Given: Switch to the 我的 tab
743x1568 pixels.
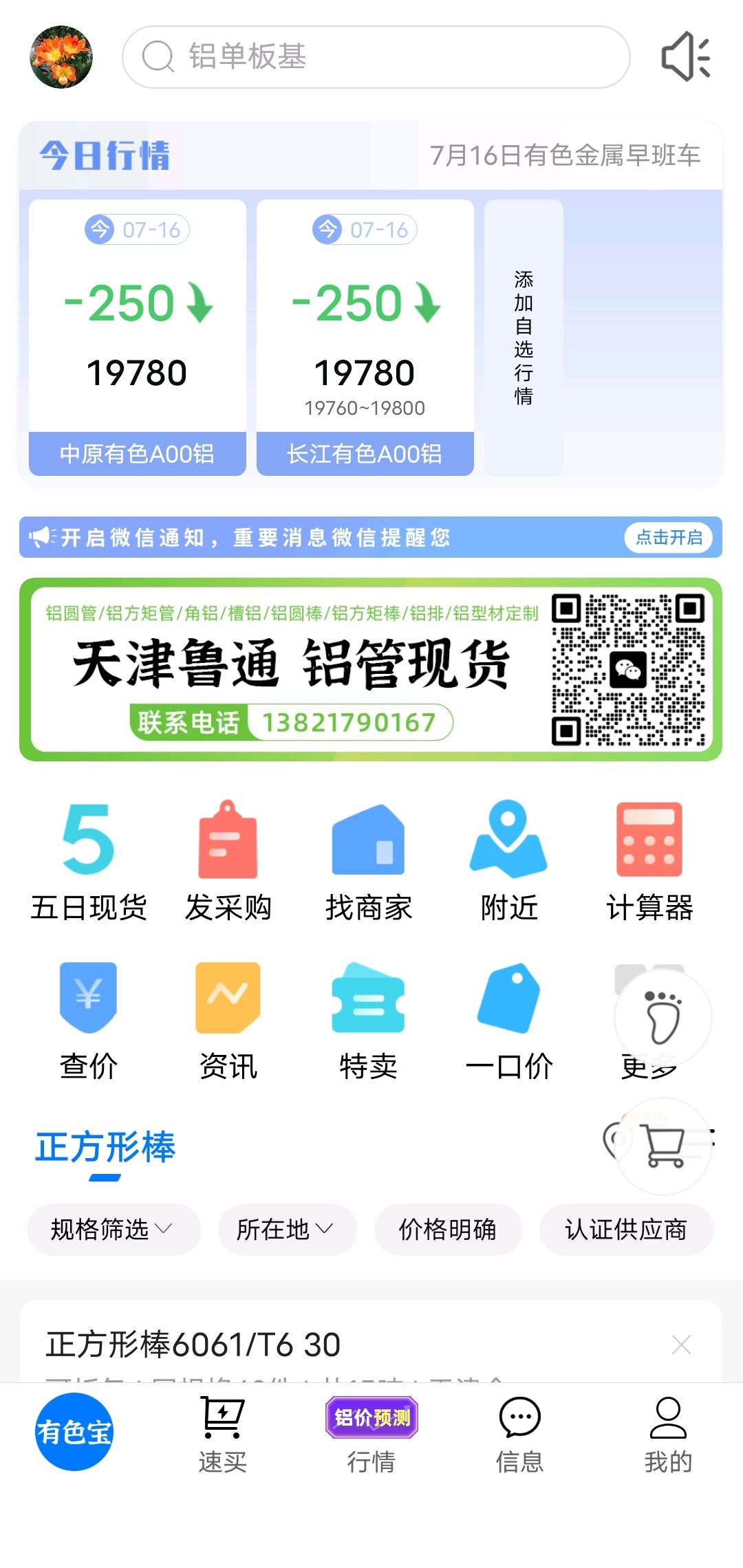Looking at the screenshot, I should [668, 1435].
